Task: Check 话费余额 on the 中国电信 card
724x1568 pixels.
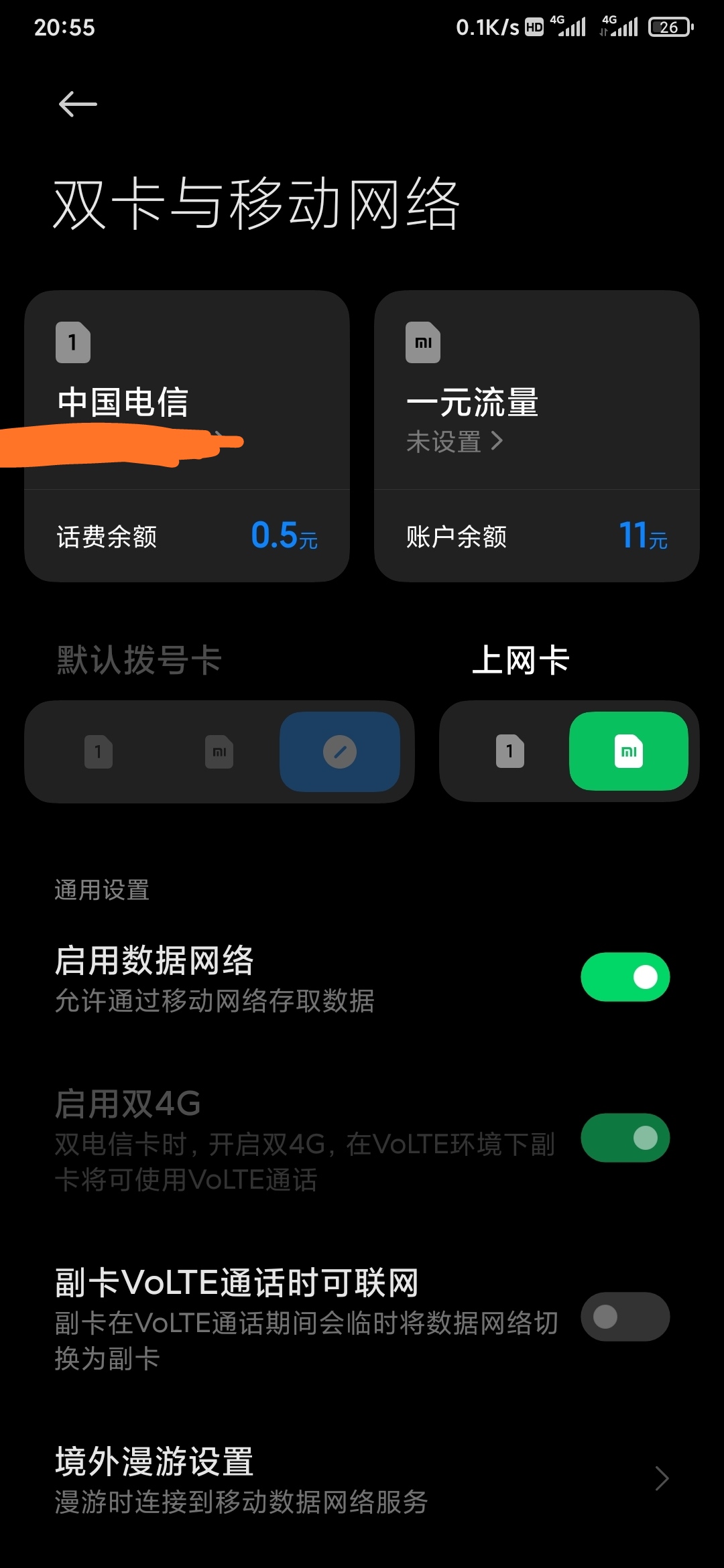Action: [x=187, y=536]
